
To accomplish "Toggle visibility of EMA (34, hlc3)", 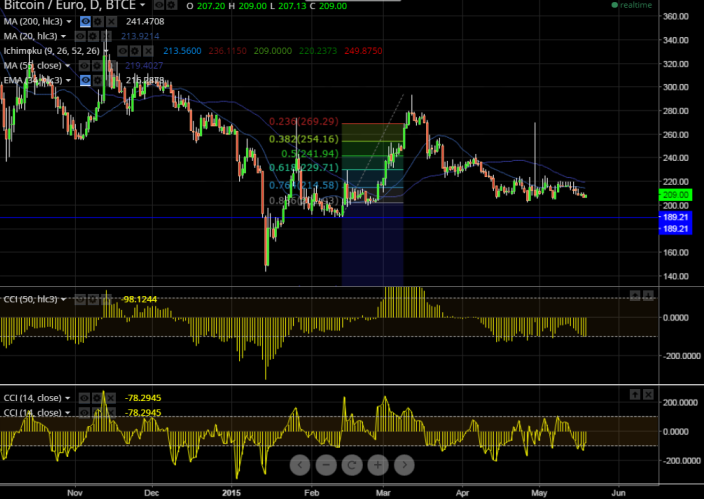I will (84, 78).
